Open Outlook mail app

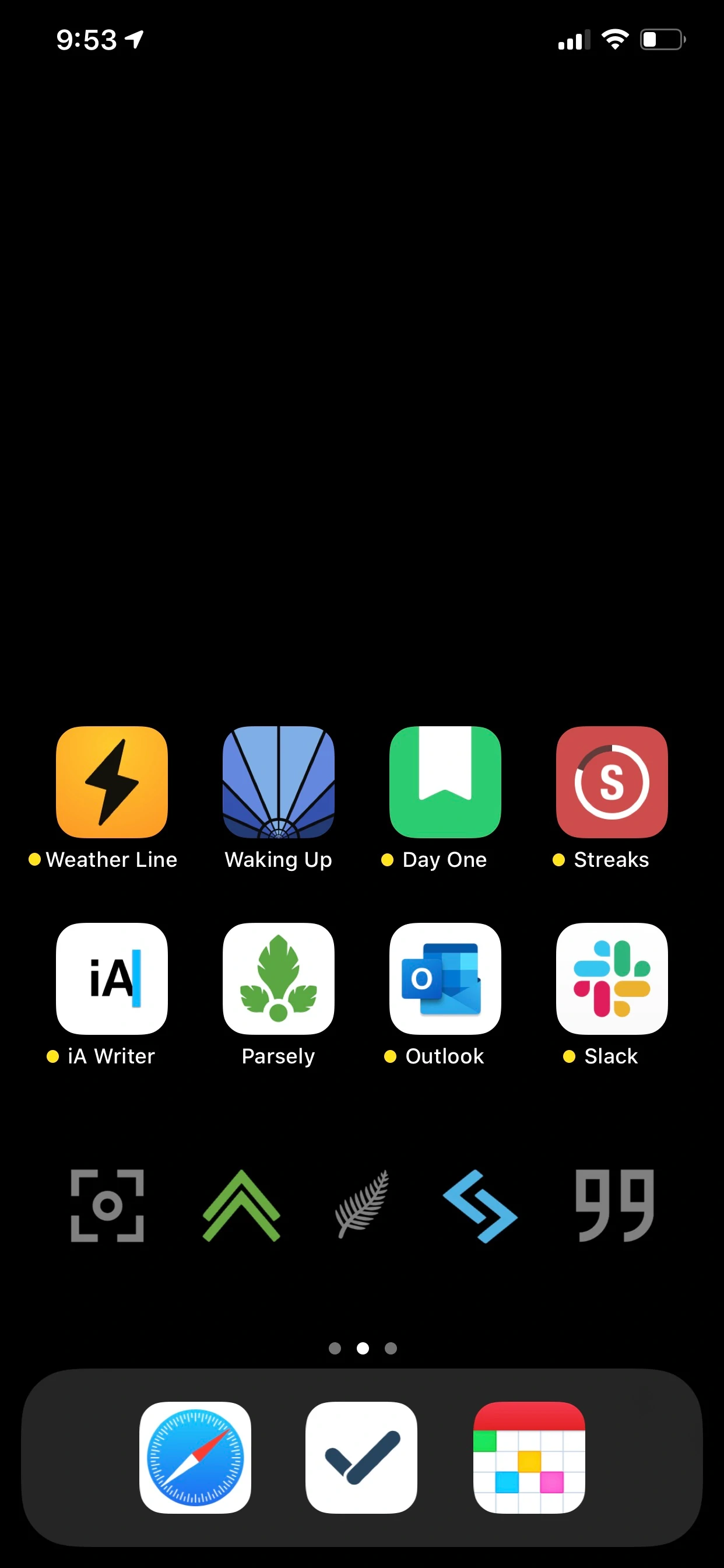pos(445,979)
